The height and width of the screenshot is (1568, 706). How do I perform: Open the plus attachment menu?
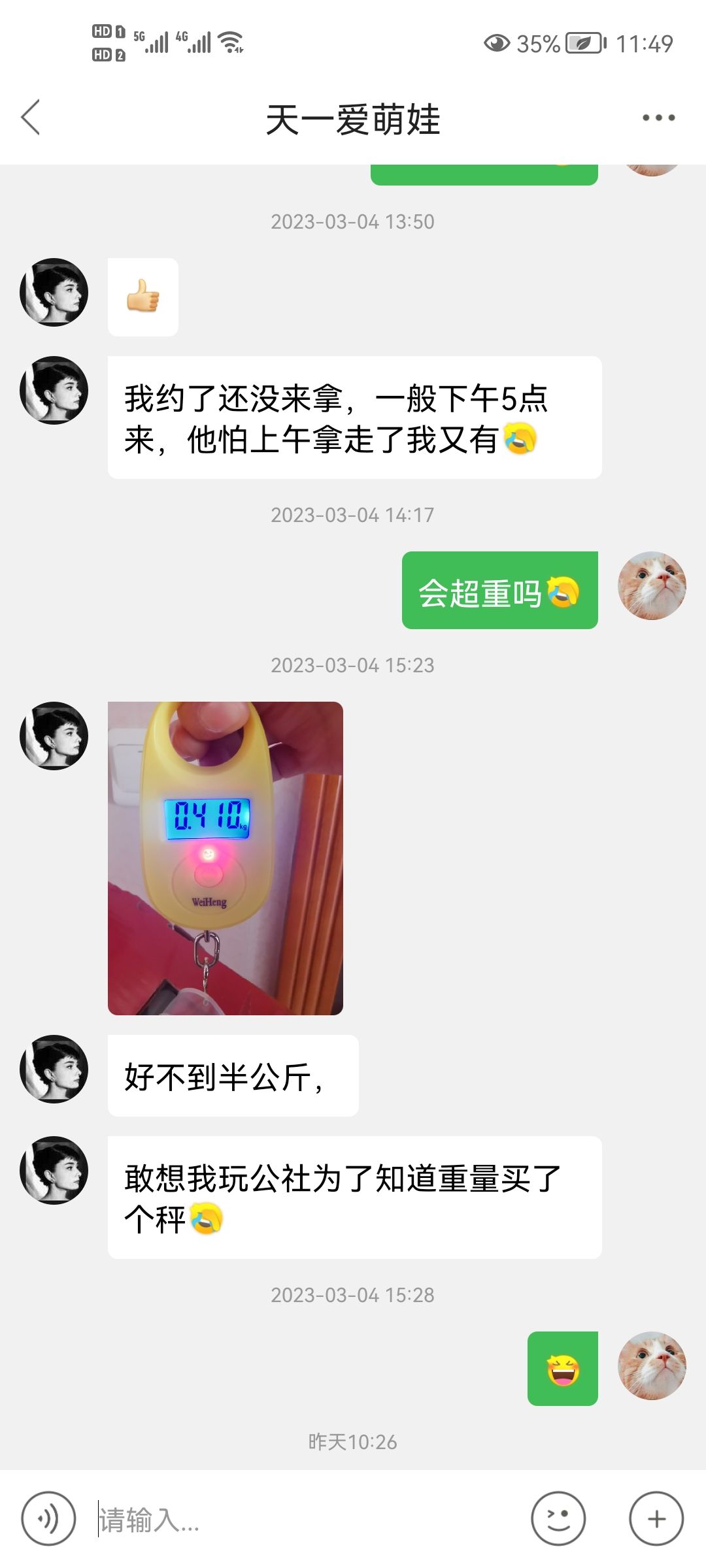tap(656, 1519)
